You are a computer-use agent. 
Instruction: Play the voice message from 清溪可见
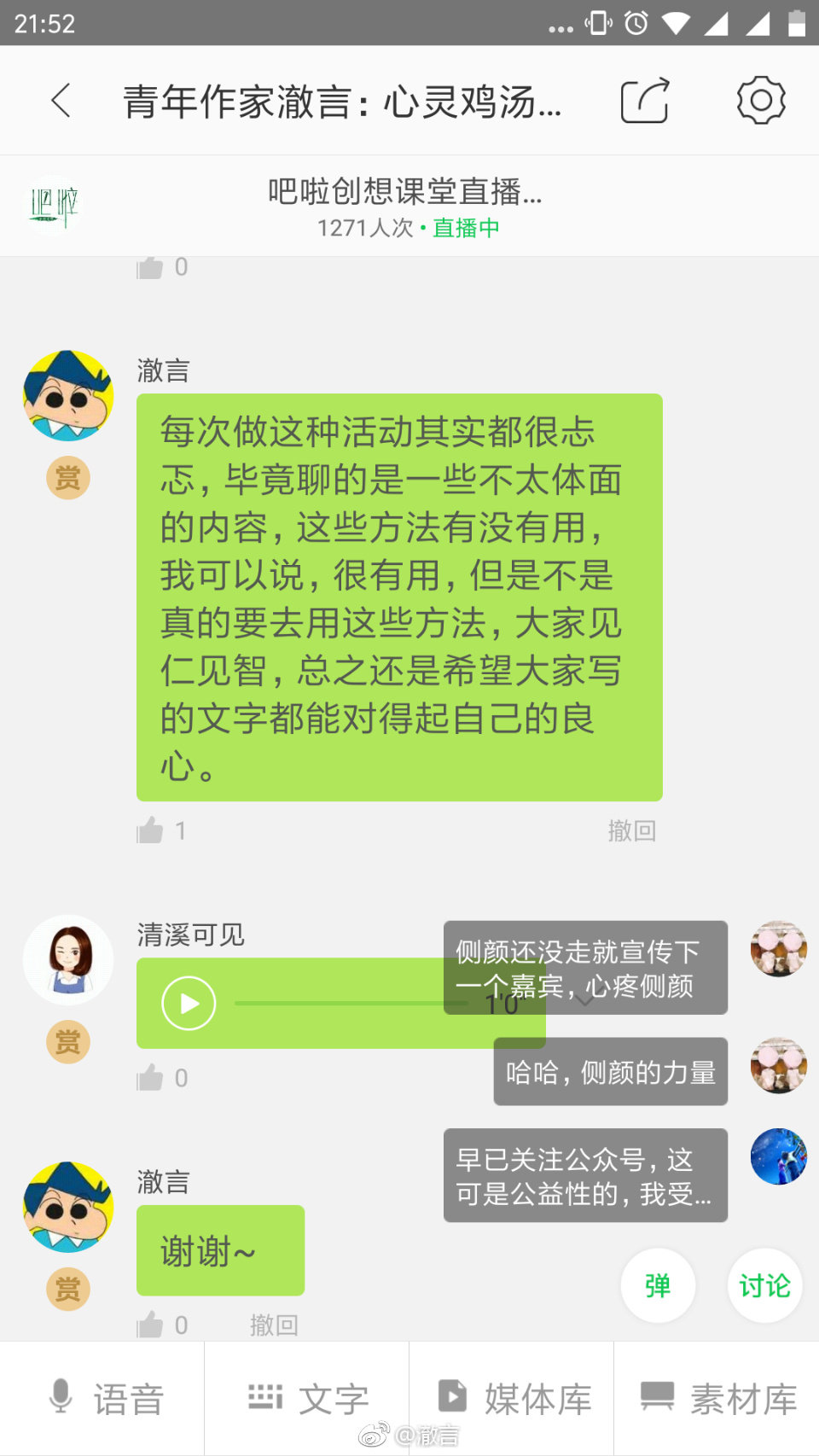189,1003
